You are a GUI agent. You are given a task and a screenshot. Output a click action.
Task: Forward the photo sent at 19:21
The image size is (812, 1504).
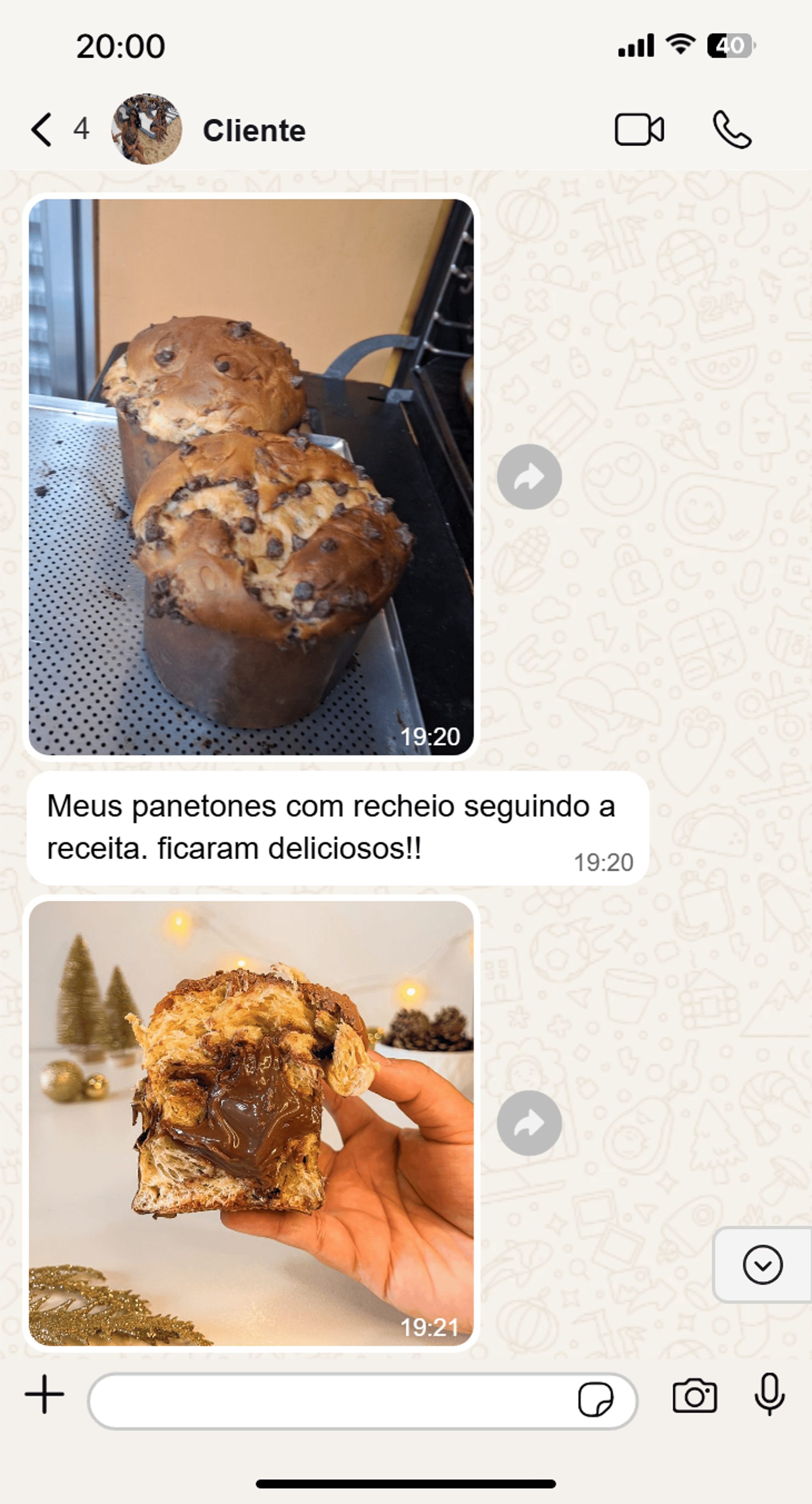(529, 1123)
